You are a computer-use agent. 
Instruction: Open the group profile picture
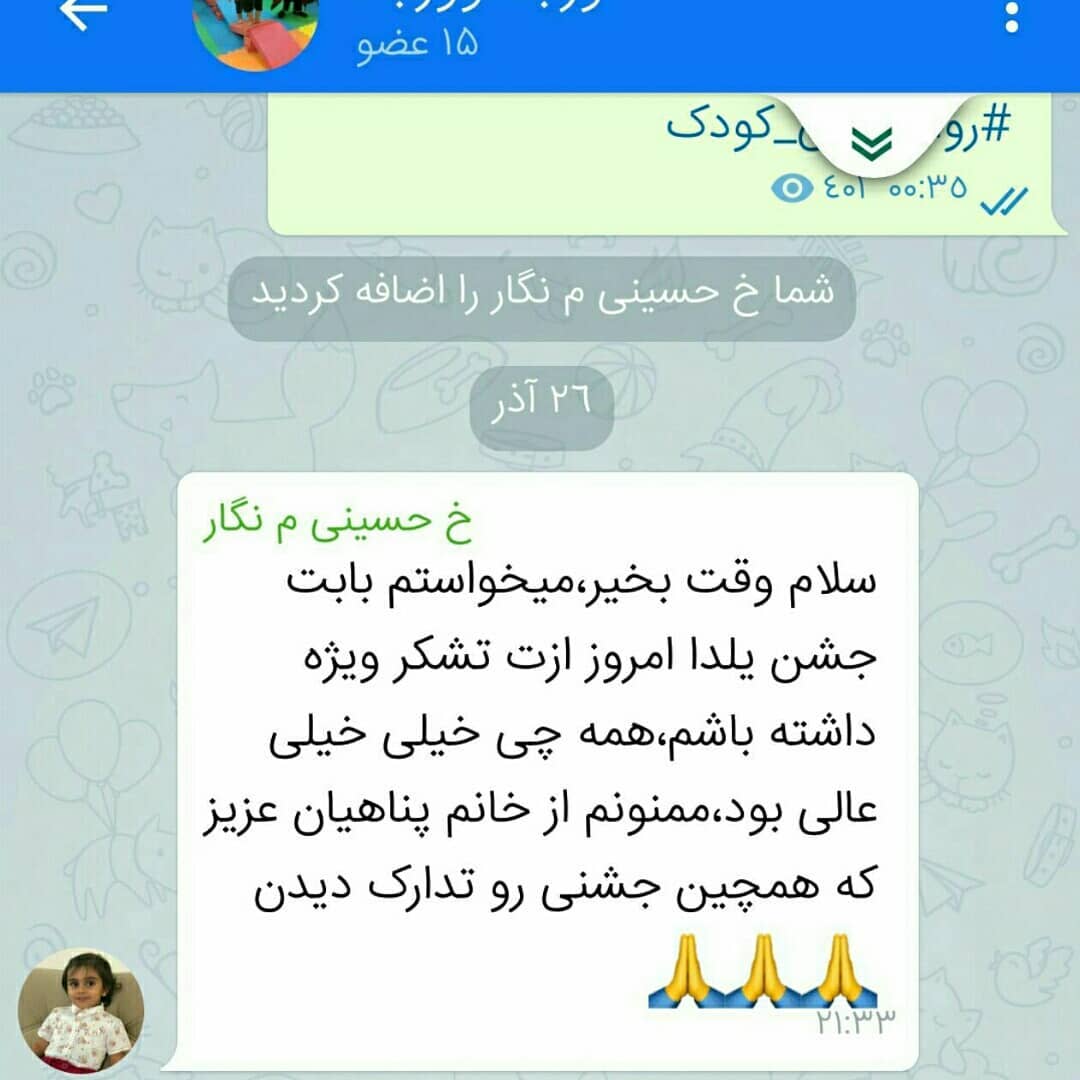point(255,30)
